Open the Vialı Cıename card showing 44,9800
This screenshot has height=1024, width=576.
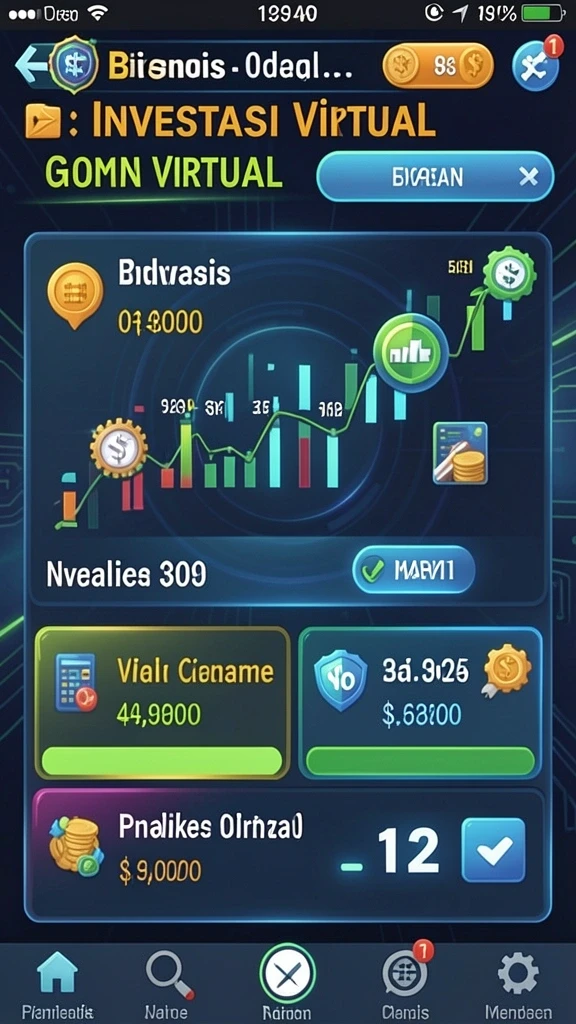pos(162,703)
